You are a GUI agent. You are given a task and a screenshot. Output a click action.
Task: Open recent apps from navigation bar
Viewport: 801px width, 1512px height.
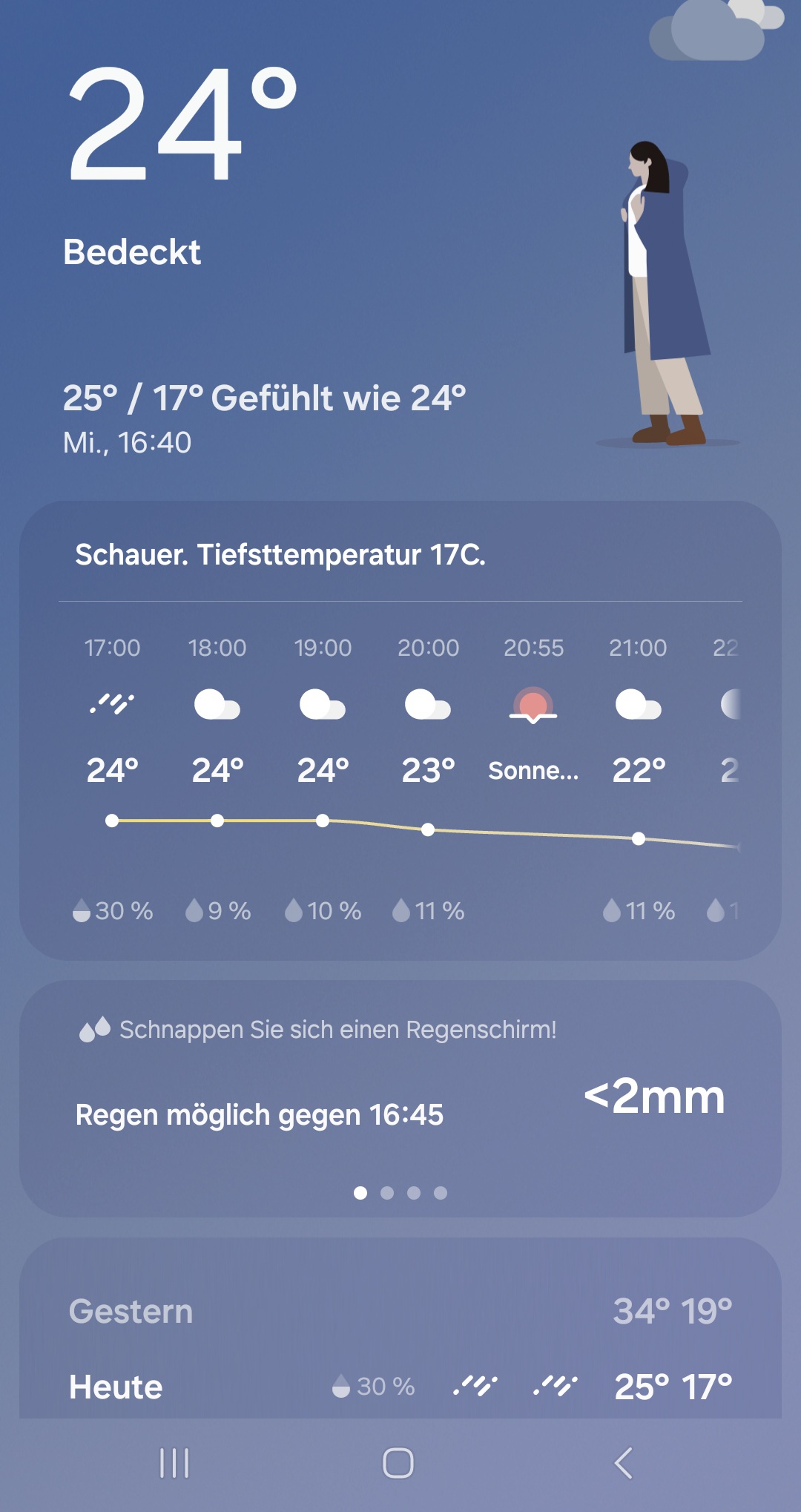(x=174, y=1463)
